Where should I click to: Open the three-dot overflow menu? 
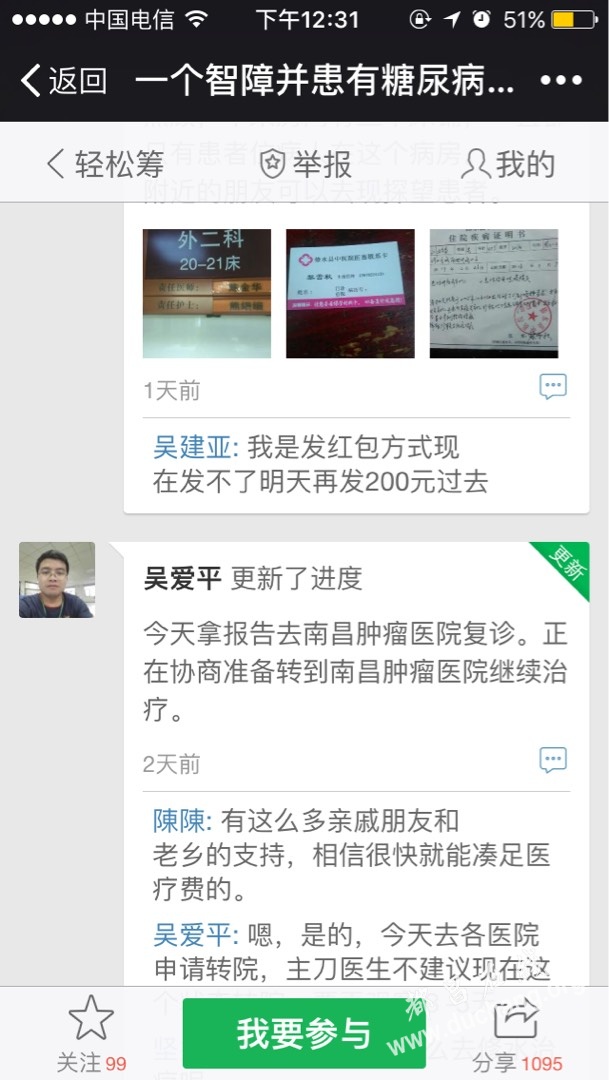pos(560,81)
